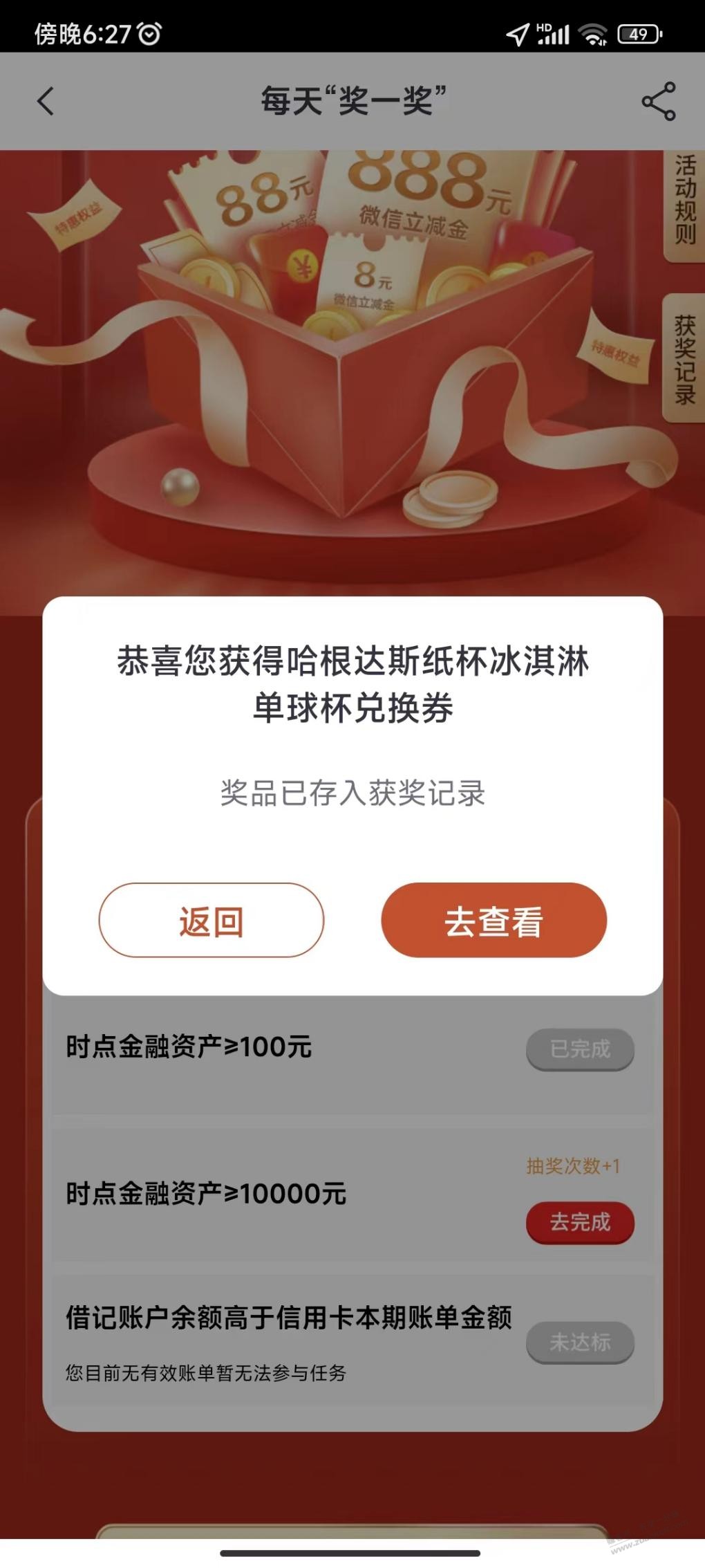
Task: Go back using the top-left arrow
Action: pyautogui.click(x=46, y=102)
